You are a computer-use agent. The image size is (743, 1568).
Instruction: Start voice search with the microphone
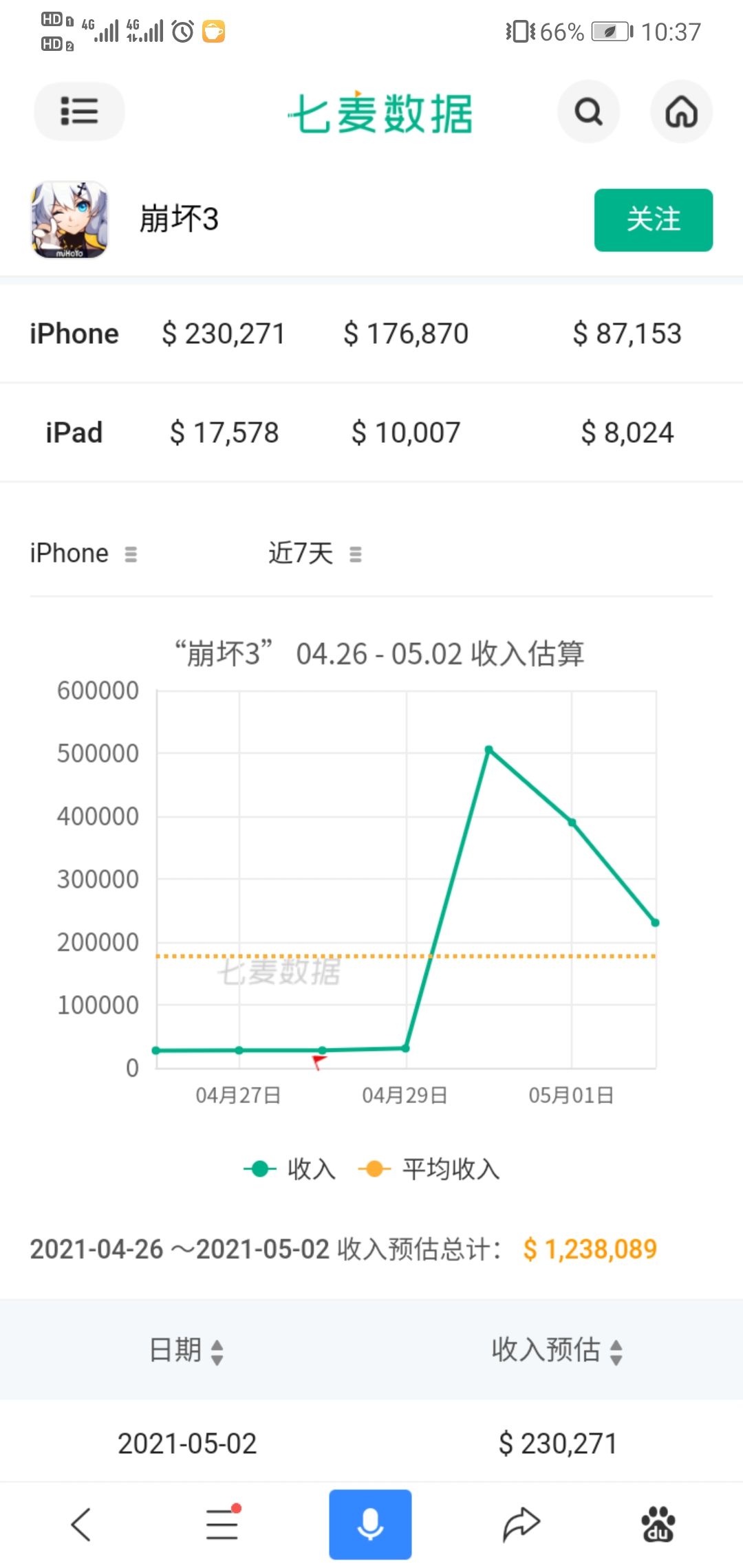point(370,1525)
